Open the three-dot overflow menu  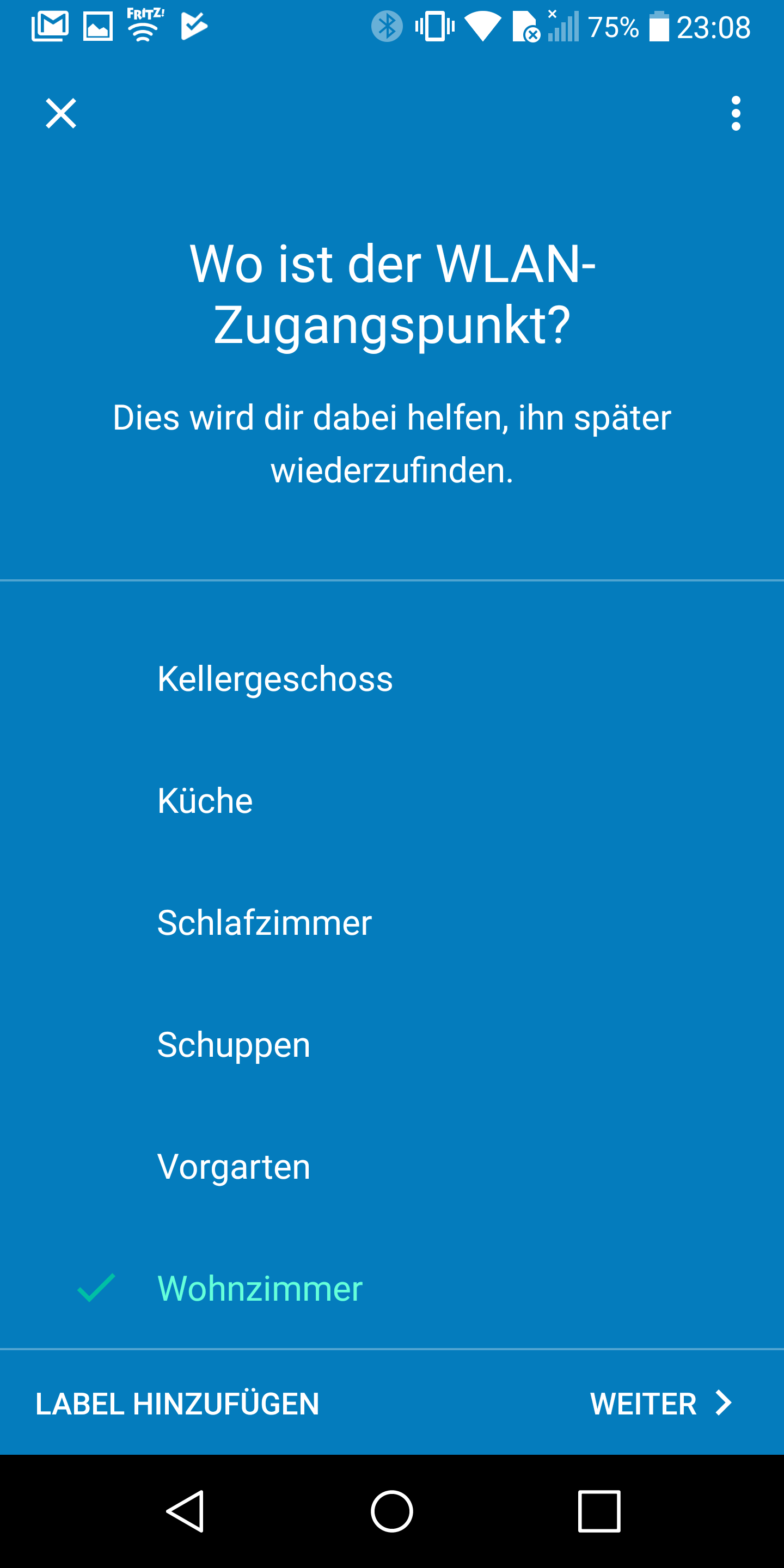pyautogui.click(x=736, y=113)
